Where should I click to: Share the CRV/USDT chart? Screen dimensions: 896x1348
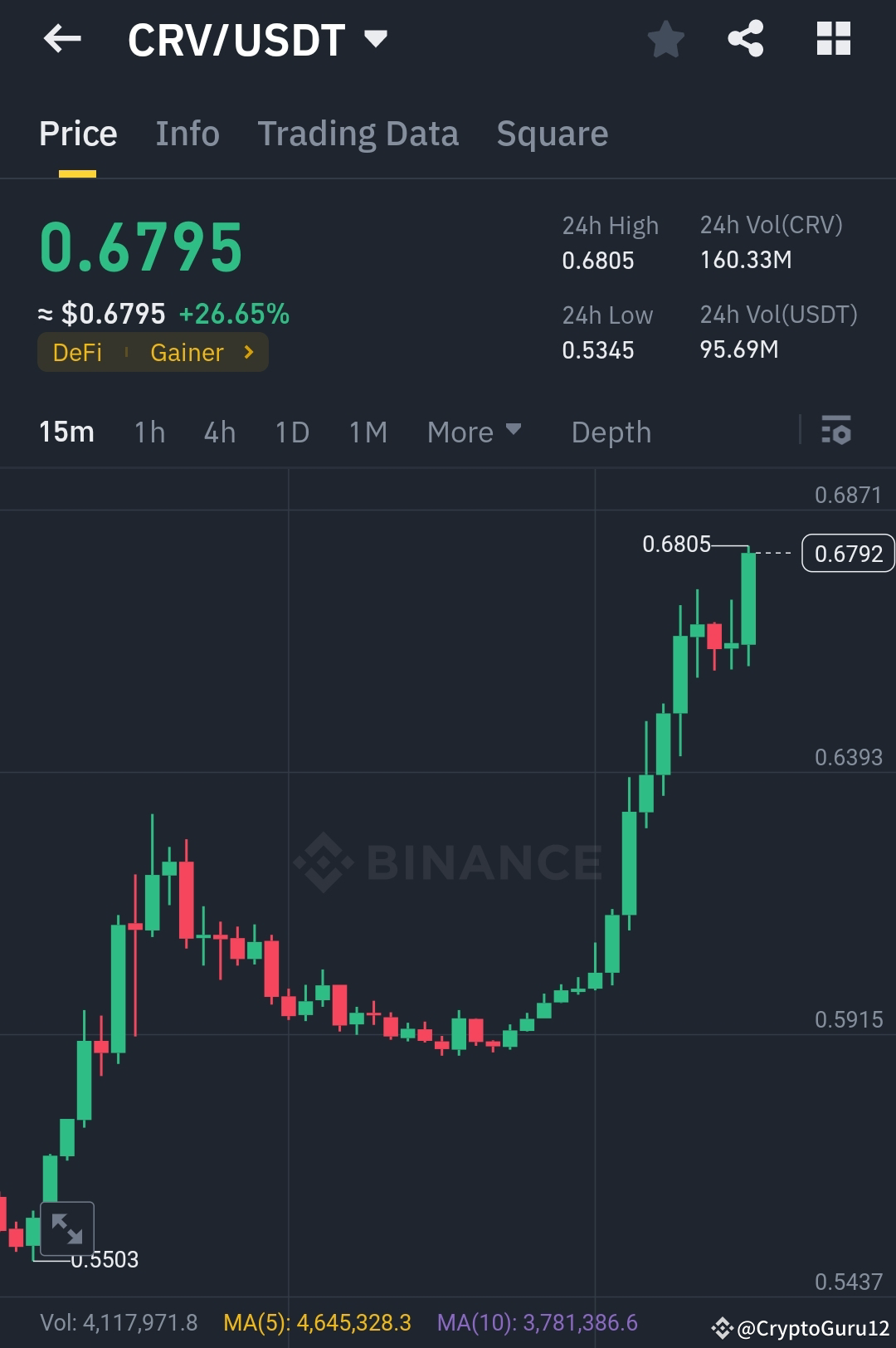[744, 37]
